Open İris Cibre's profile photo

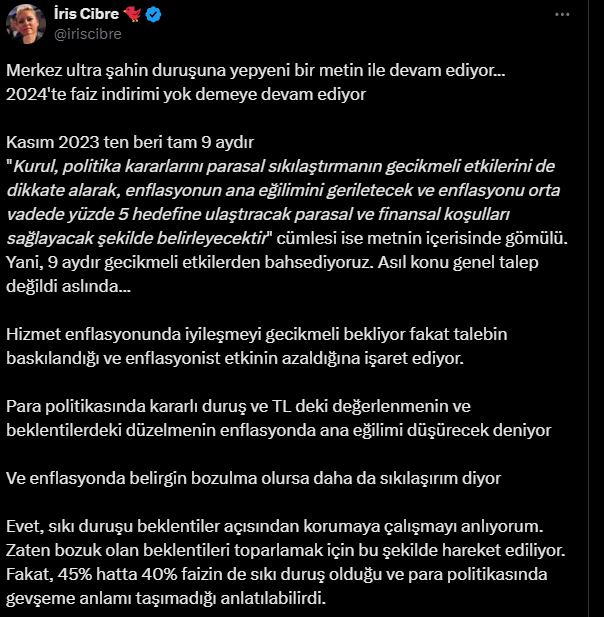click(x=26, y=22)
